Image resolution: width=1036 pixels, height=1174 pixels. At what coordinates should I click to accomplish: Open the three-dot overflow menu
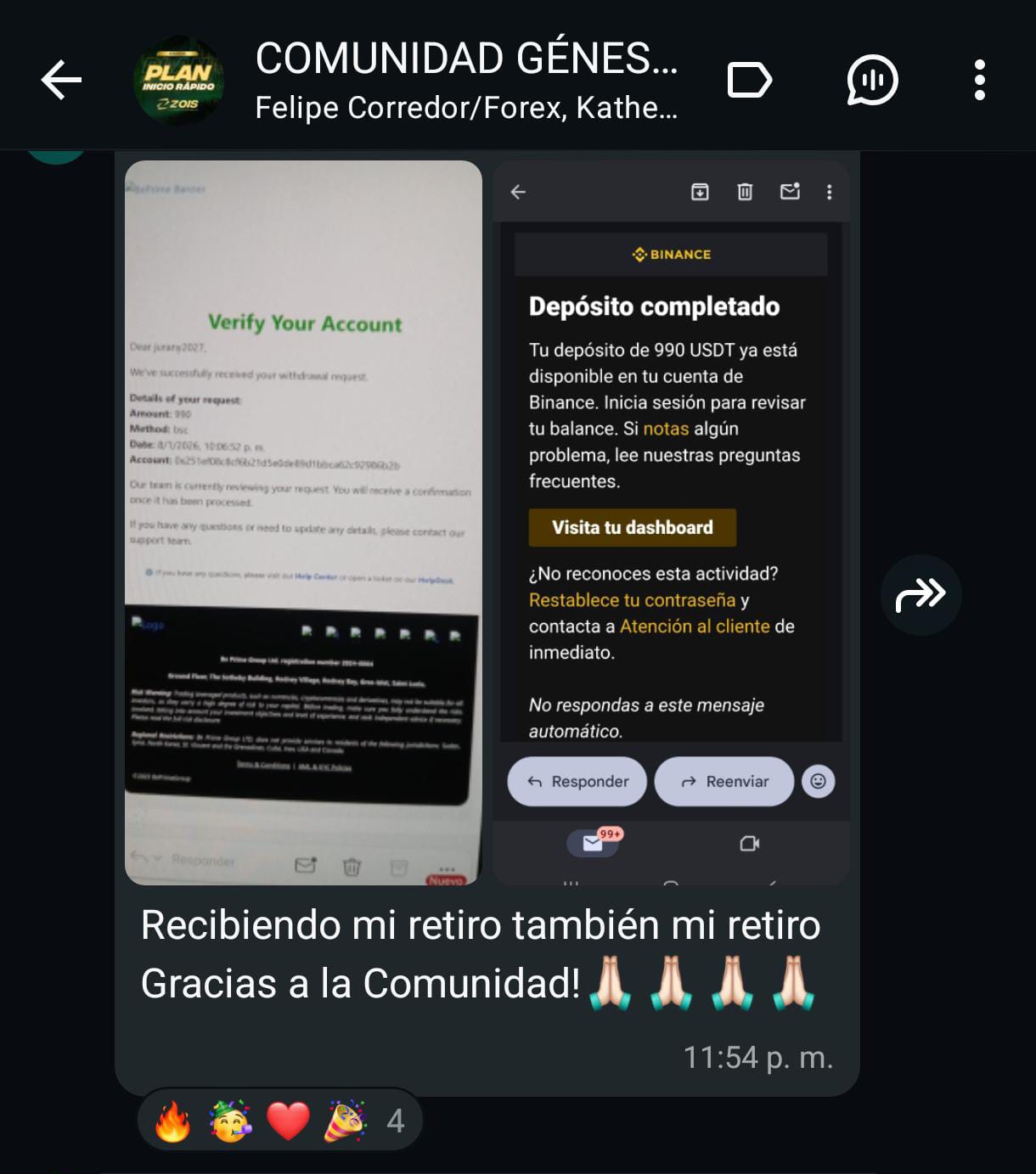[x=979, y=81]
